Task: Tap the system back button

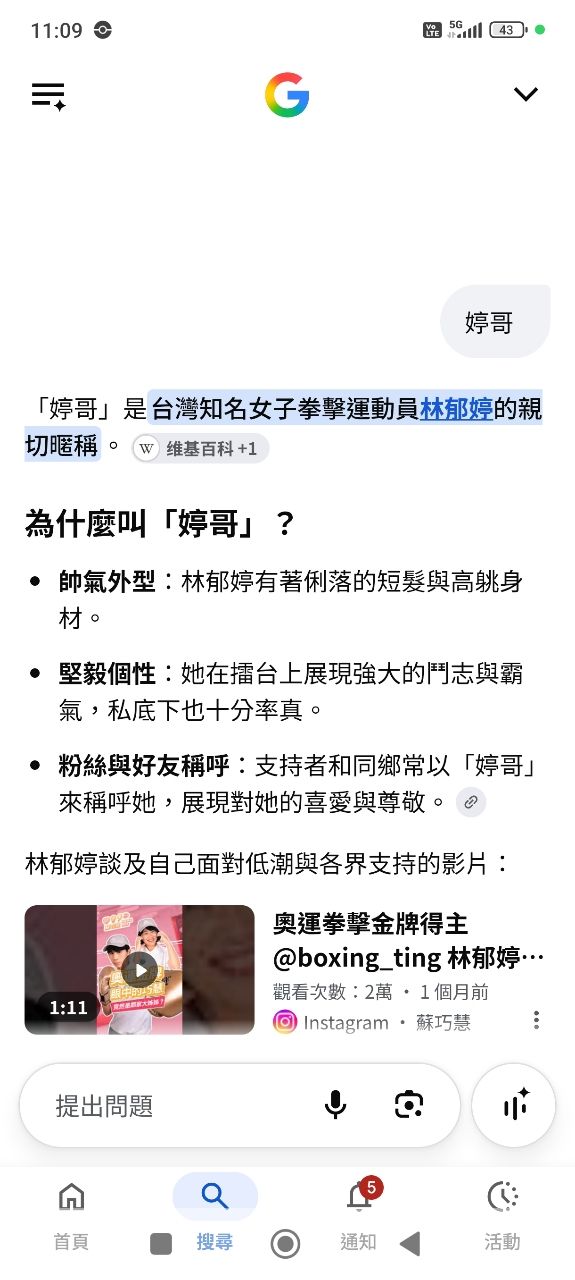Action: [409, 1243]
